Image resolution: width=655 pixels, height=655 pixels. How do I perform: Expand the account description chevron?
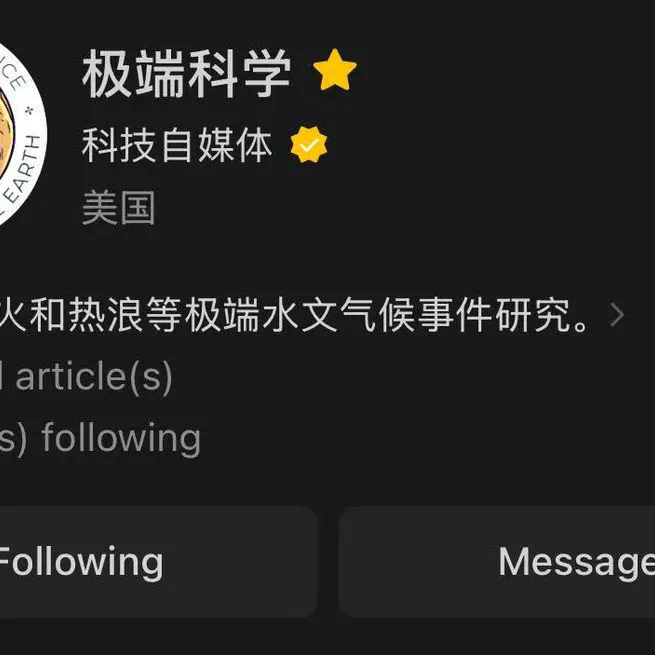tap(617, 316)
